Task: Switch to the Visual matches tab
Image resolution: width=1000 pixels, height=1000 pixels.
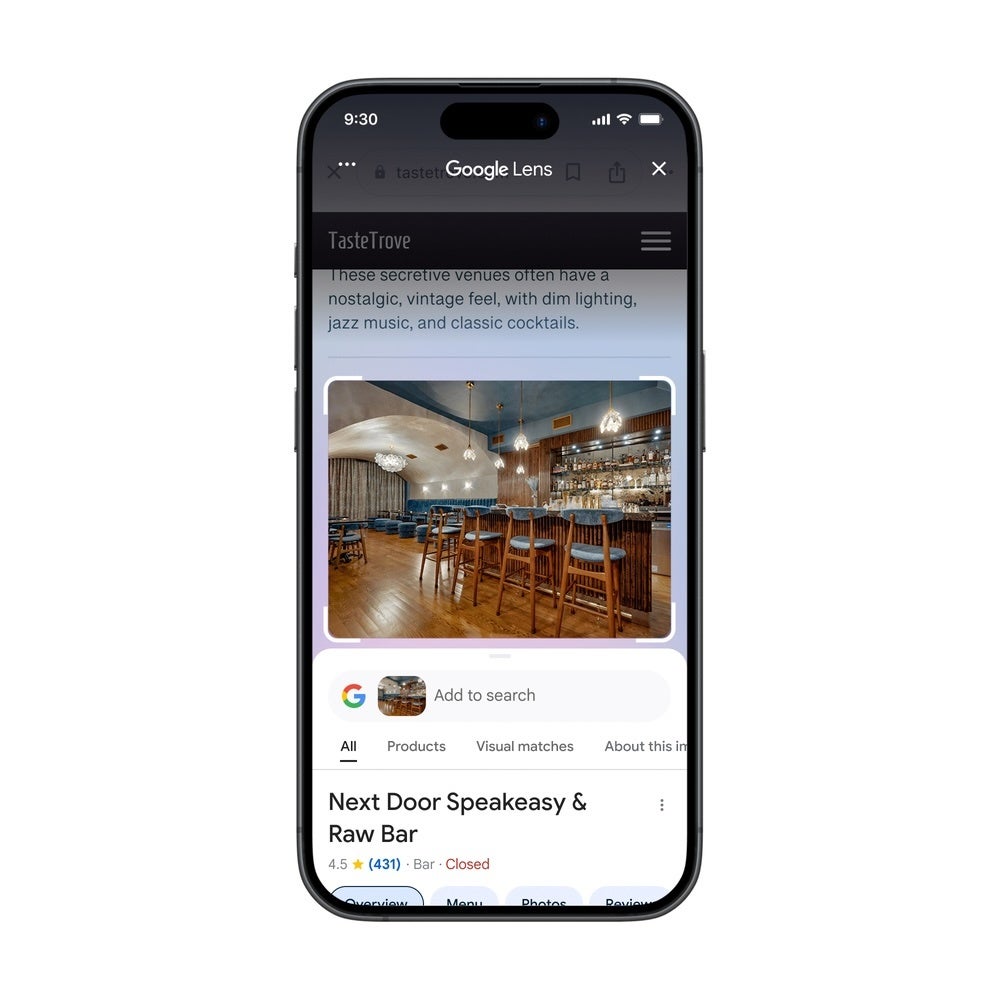Action: 525,746
